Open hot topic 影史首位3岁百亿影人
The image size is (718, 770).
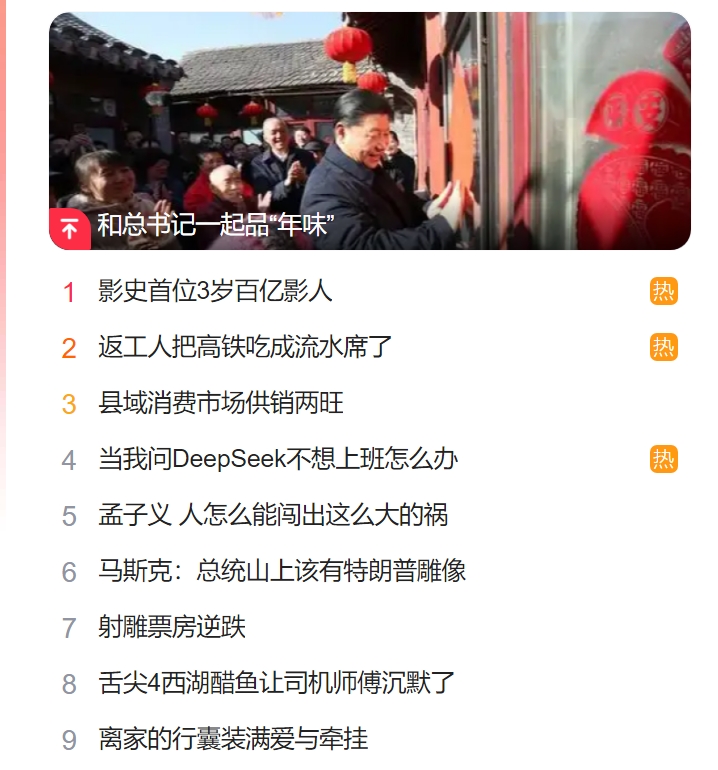pyautogui.click(x=215, y=291)
